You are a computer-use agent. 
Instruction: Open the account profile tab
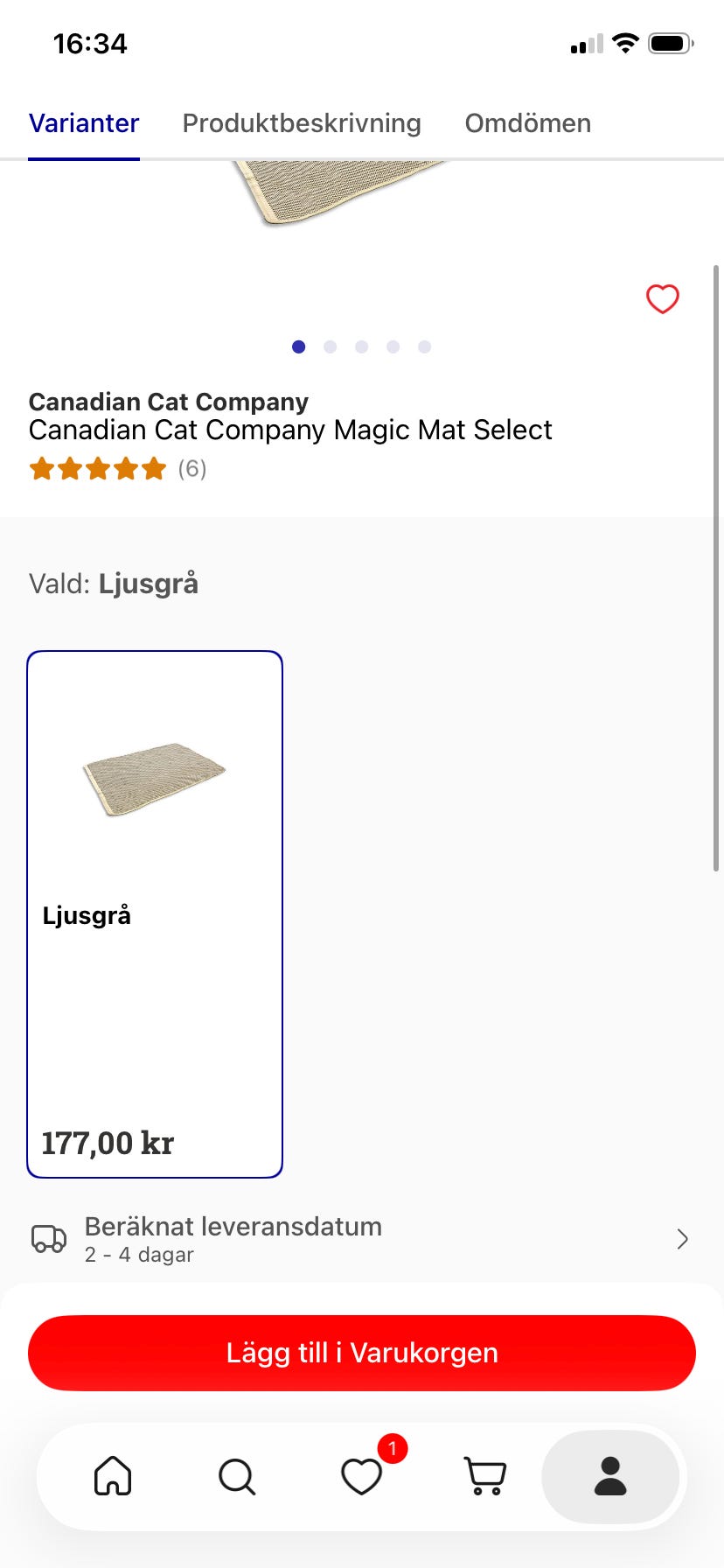point(610,1476)
